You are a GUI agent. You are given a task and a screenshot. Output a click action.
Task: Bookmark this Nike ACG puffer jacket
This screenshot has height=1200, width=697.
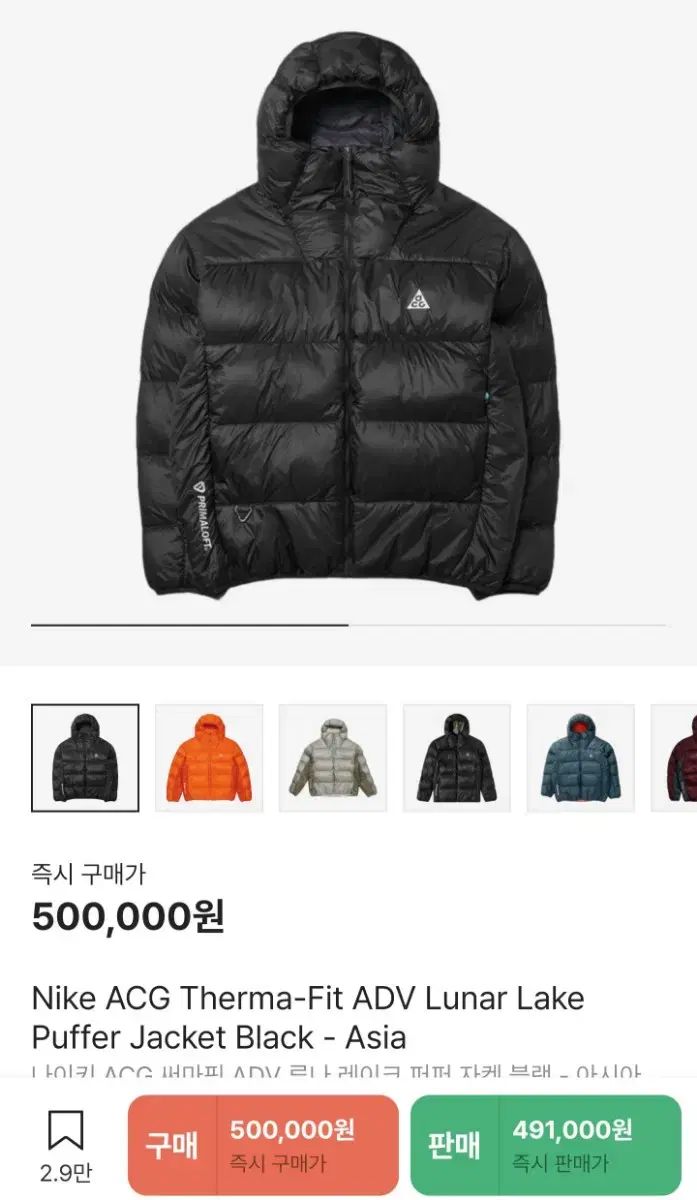tap(65, 1144)
